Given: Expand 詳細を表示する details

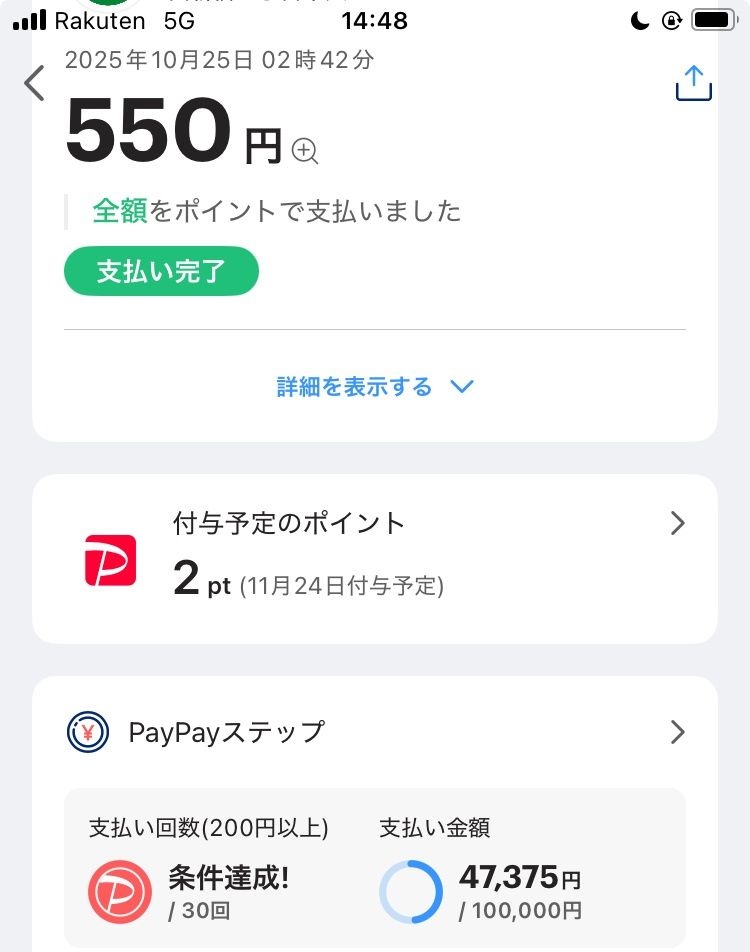Looking at the screenshot, I should pos(374,387).
